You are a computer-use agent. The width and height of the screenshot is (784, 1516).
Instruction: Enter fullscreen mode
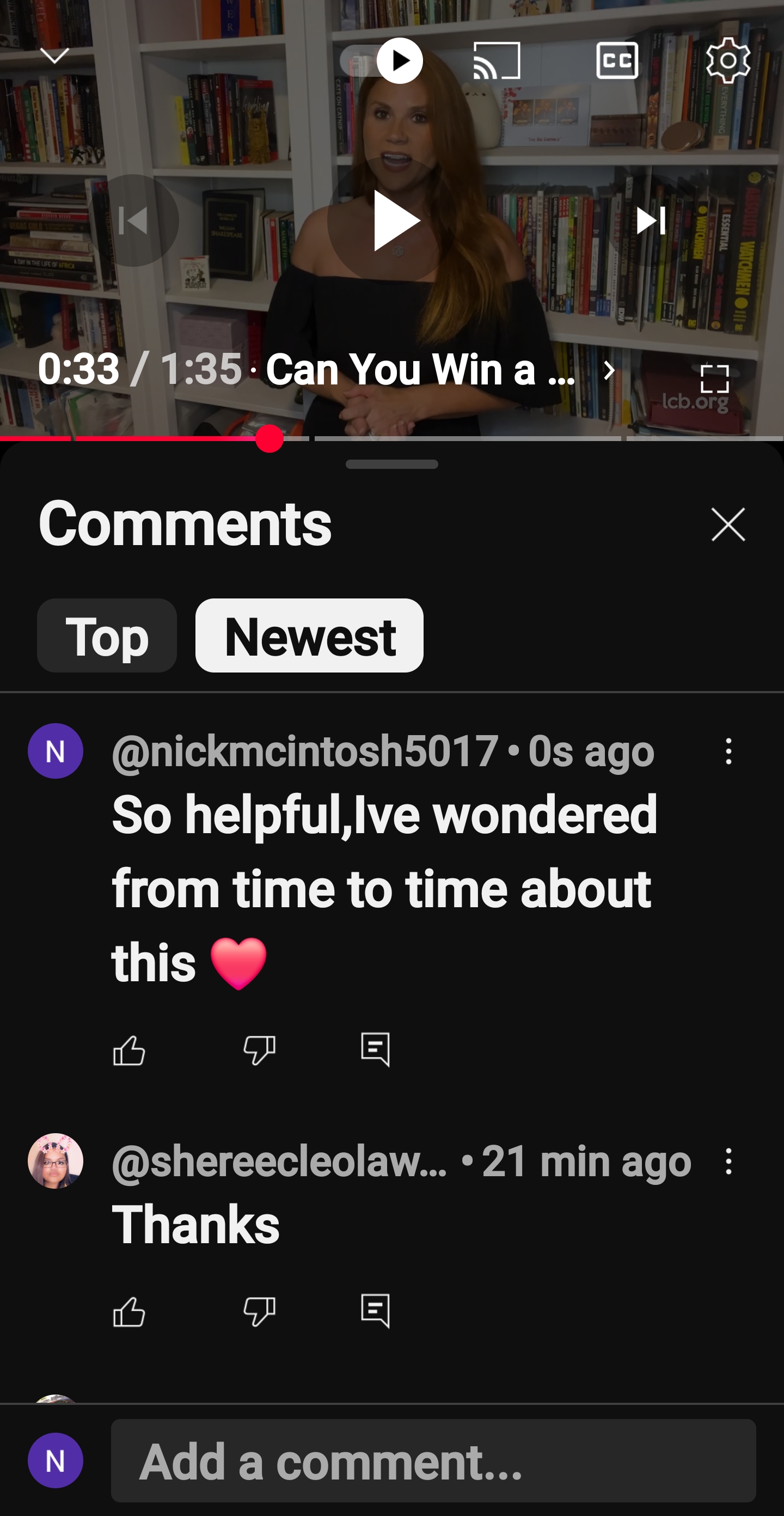point(714,378)
